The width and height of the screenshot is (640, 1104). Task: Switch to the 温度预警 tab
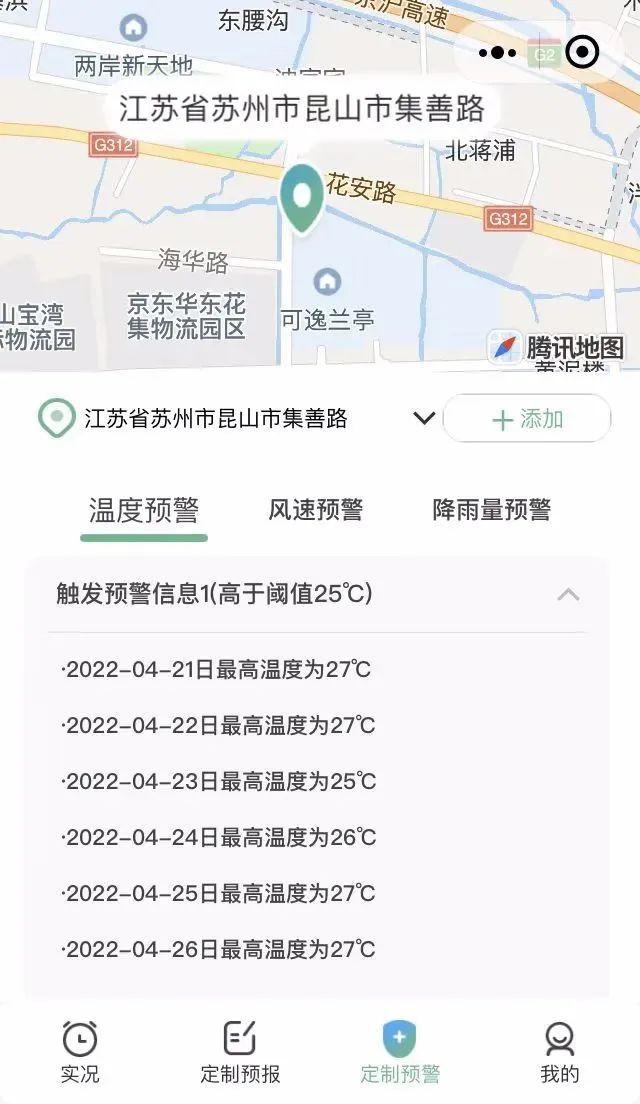click(144, 511)
